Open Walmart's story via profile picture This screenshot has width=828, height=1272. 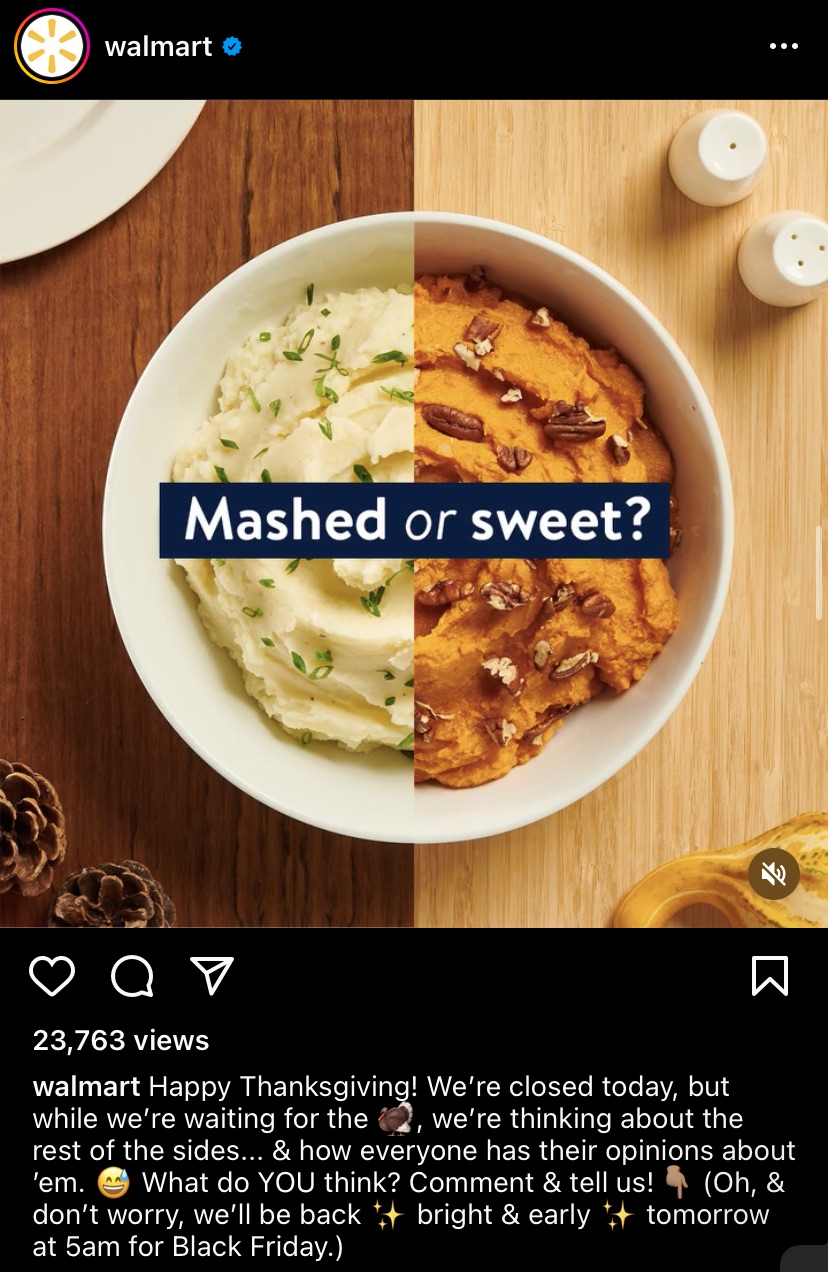coord(52,47)
